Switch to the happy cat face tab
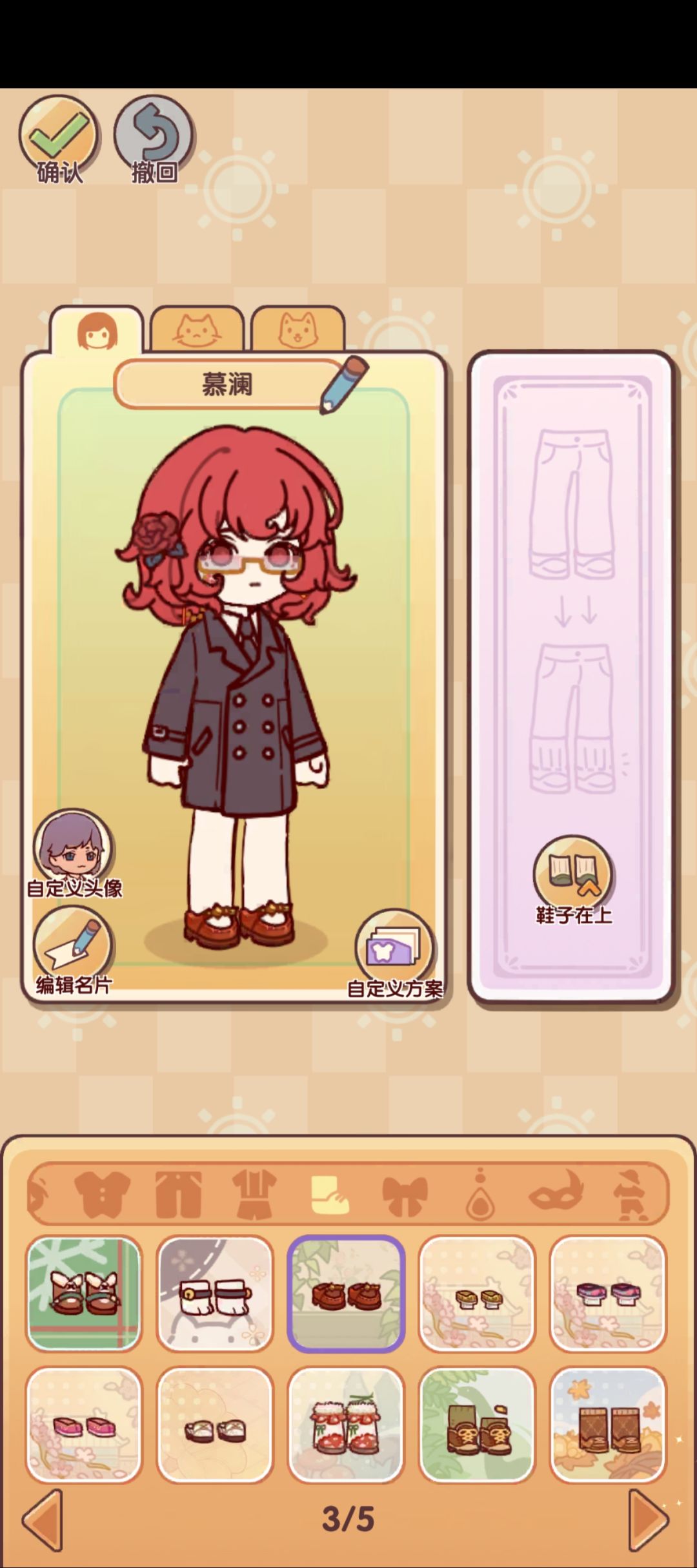Screen dimensions: 697x1568 [298, 329]
